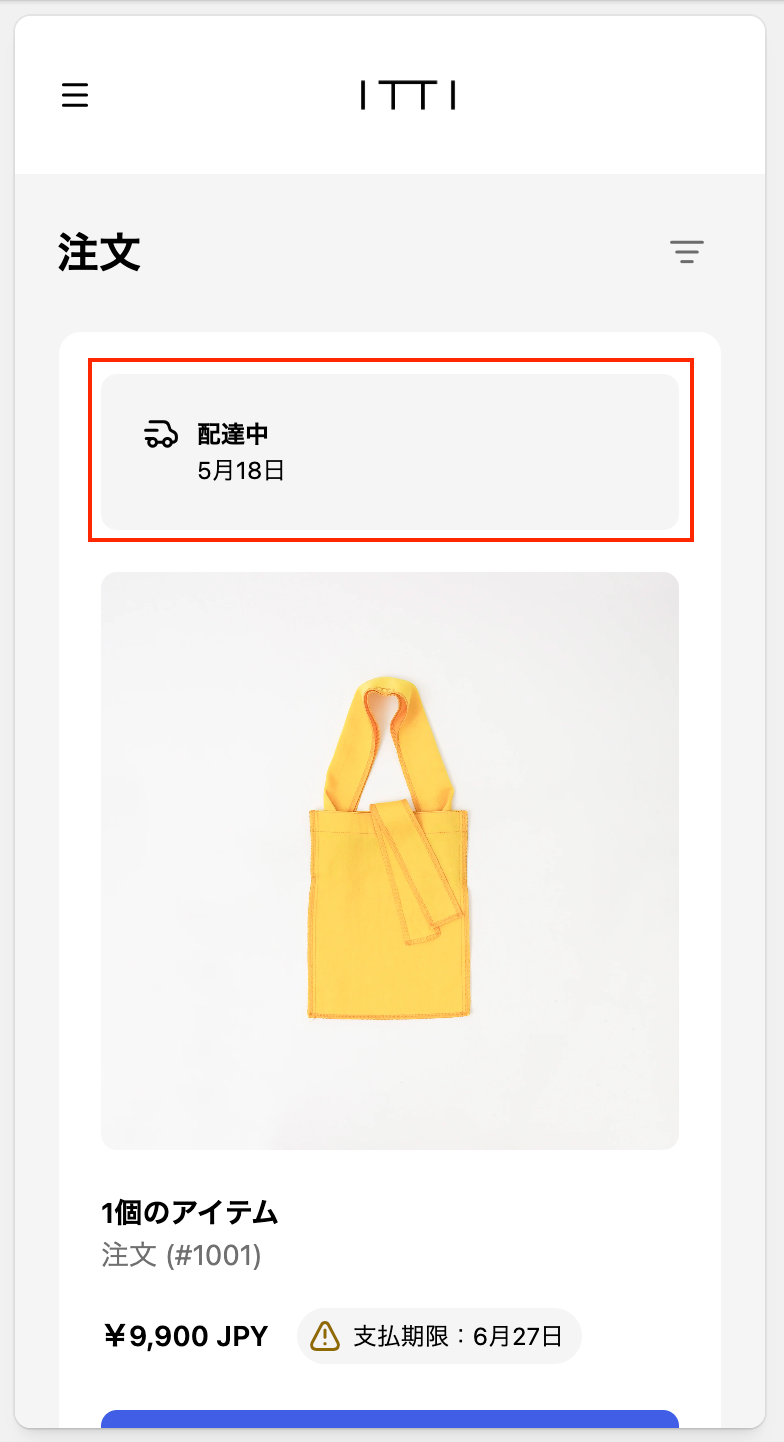Open the order filter options
The height and width of the screenshot is (1442, 784).
686,252
